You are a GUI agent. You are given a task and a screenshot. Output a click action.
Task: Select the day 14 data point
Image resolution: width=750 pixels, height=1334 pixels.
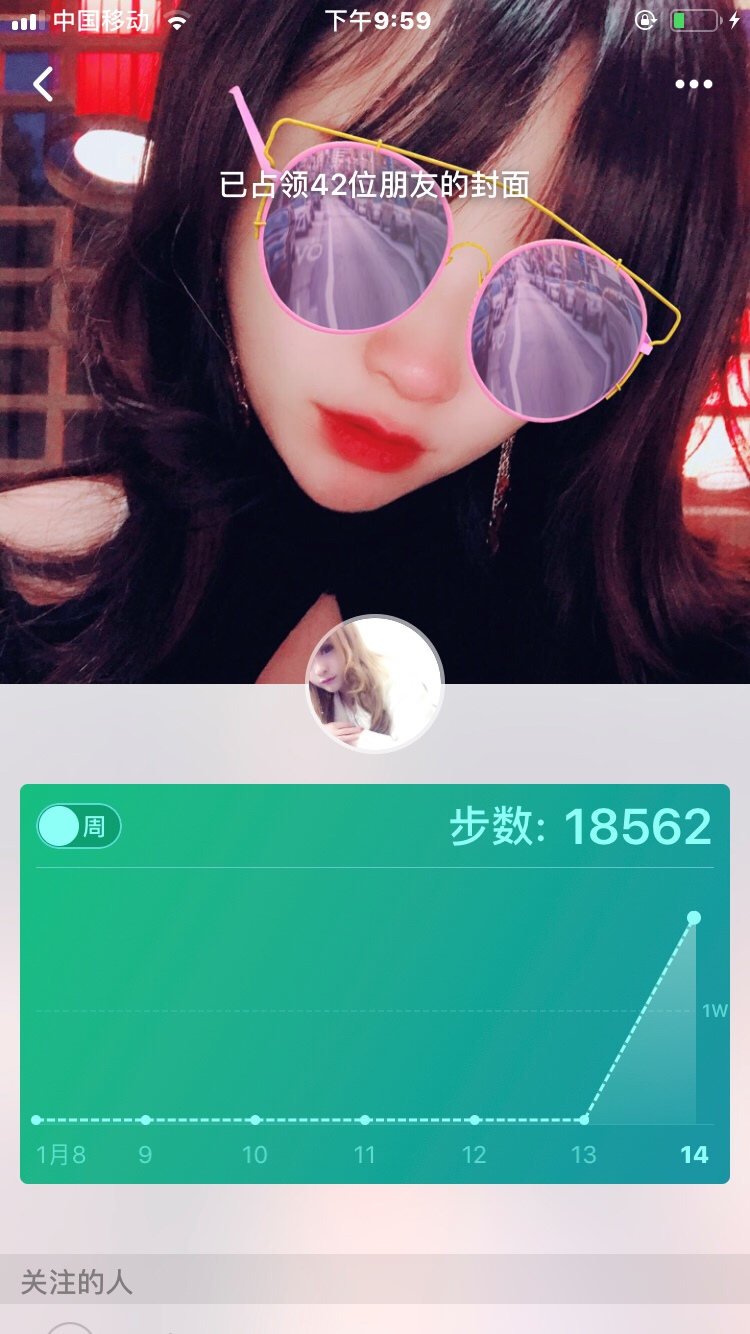(694, 918)
